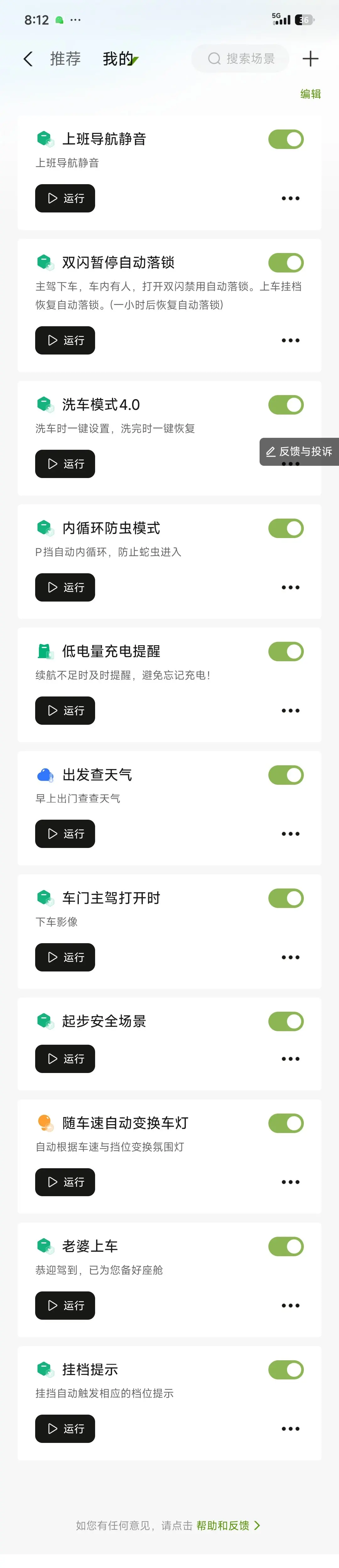Run the 上班导航静音 scene
This screenshot has width=339, height=1568.
[x=65, y=198]
